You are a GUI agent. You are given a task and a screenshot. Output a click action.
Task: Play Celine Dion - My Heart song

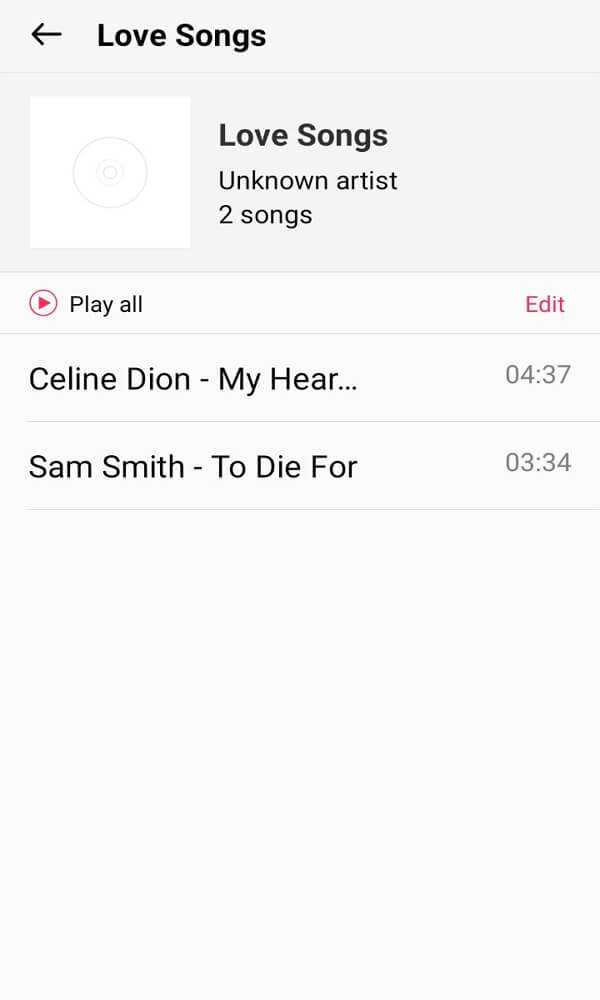300,378
